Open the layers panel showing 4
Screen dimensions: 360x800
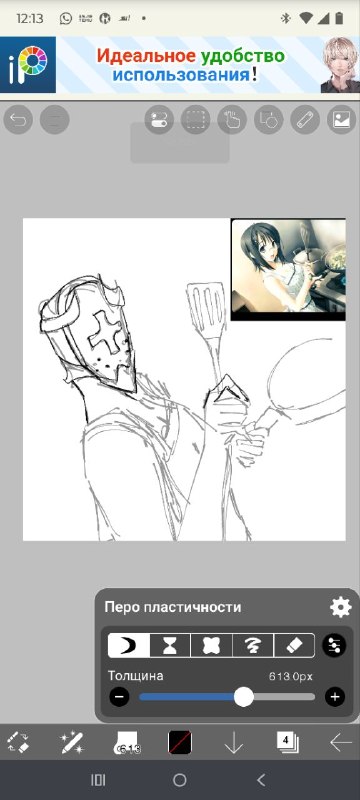click(288, 742)
